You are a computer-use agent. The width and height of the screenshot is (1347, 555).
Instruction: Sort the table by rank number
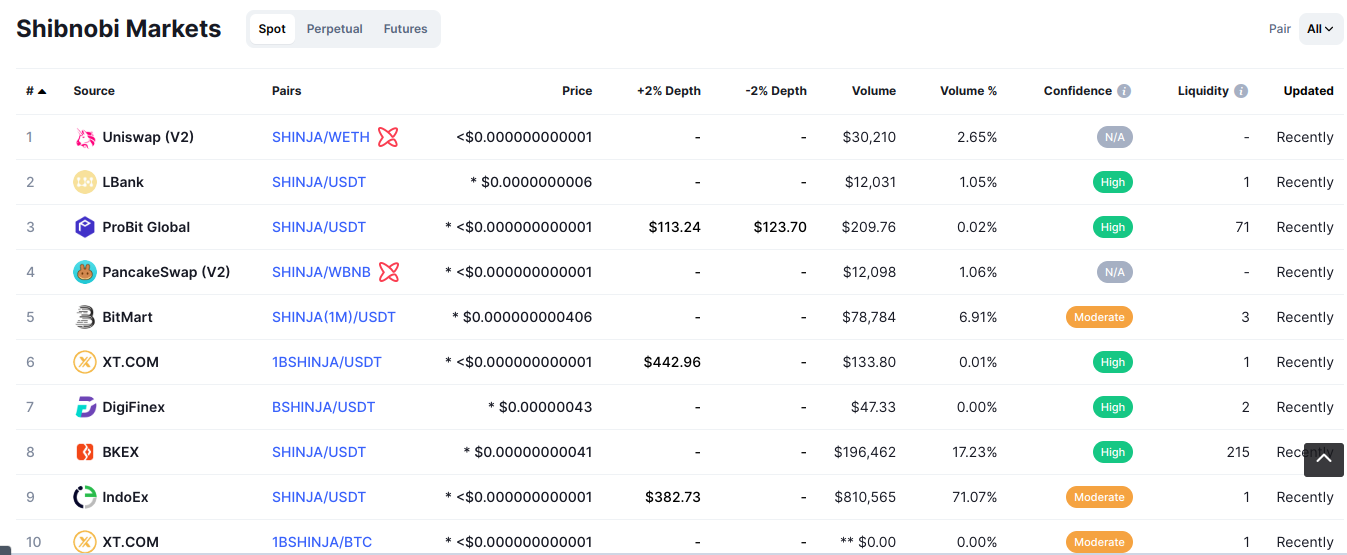click(x=36, y=91)
